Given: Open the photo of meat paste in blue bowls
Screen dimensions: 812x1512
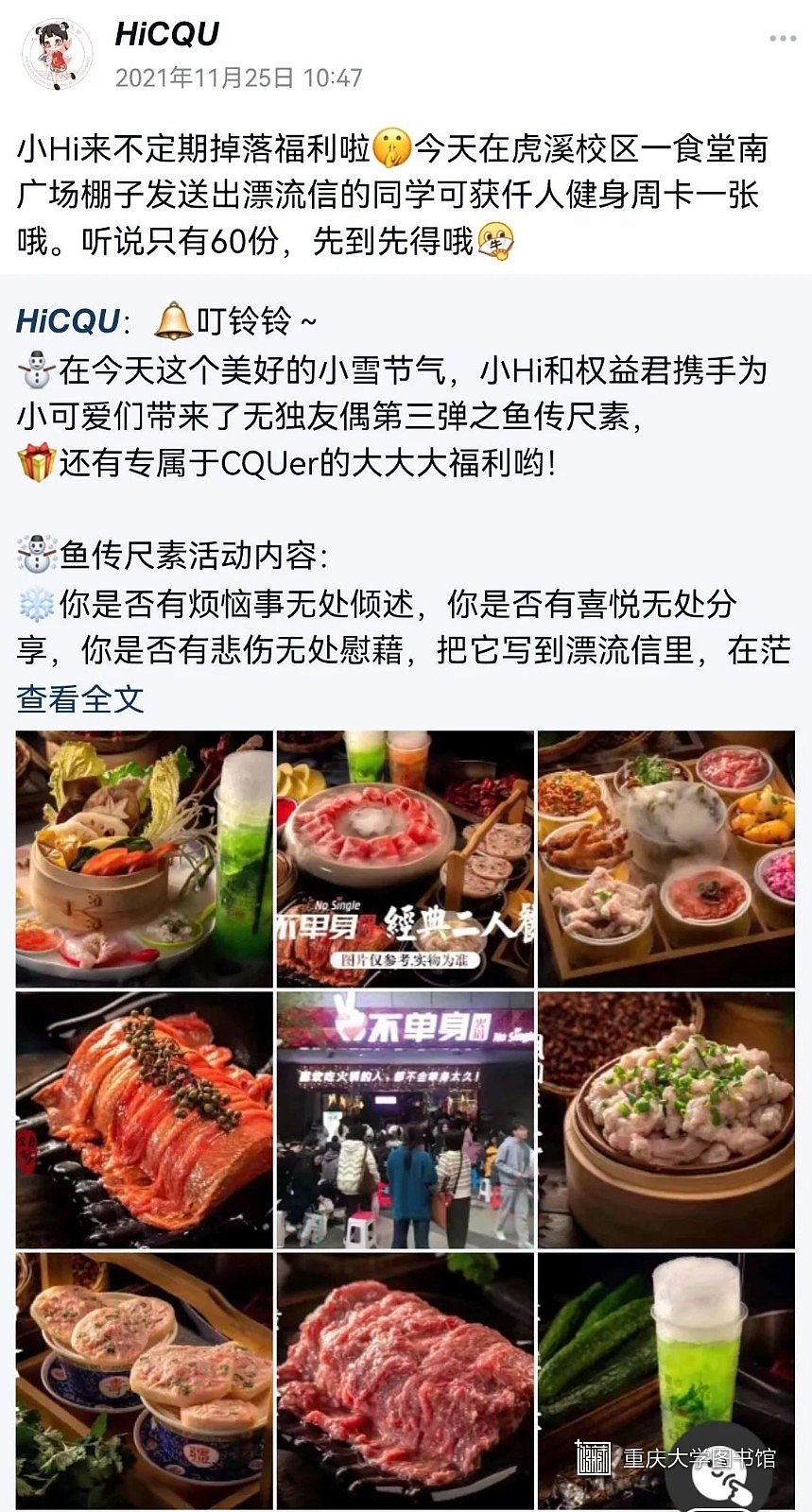Looking at the screenshot, I should point(144,1381).
